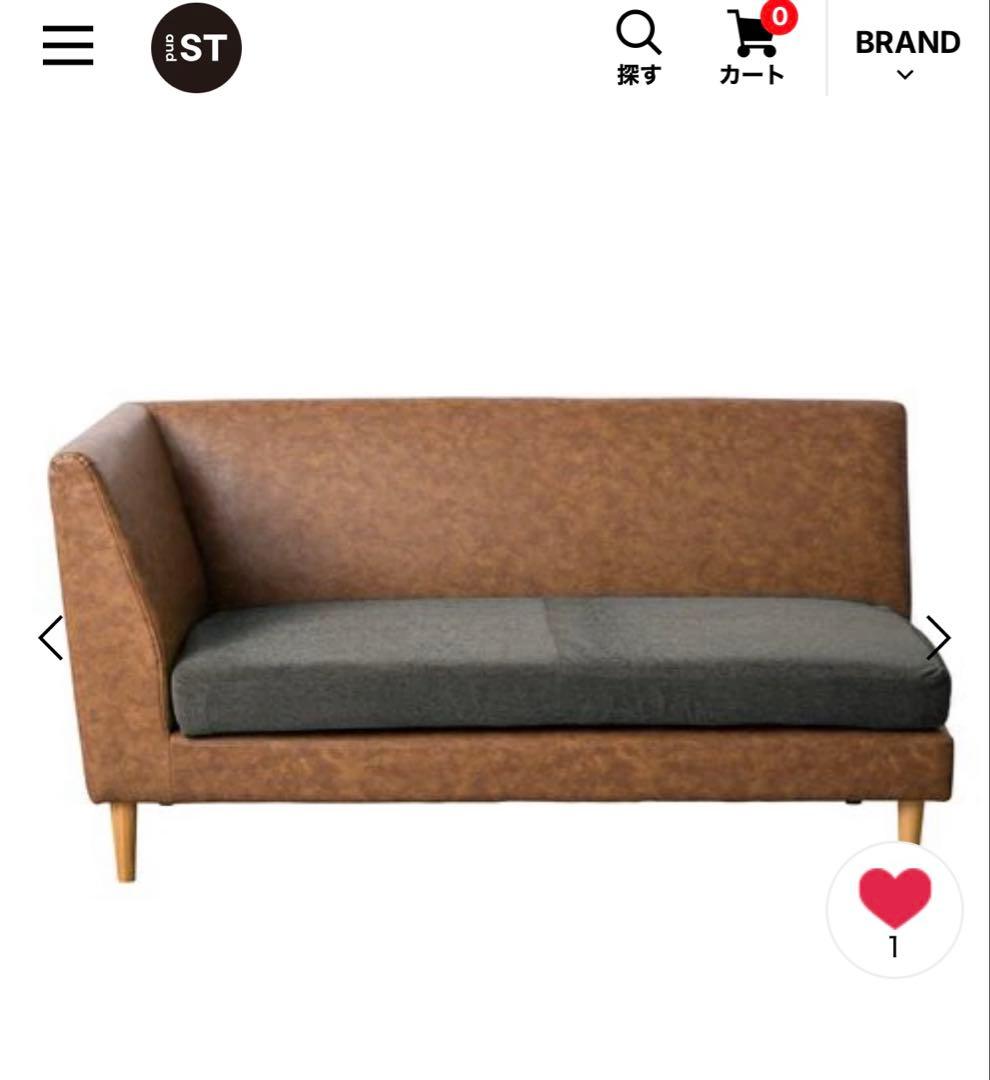The height and width of the screenshot is (1080, 990).
Task: Expand the BRAND dropdown
Action: [906, 54]
